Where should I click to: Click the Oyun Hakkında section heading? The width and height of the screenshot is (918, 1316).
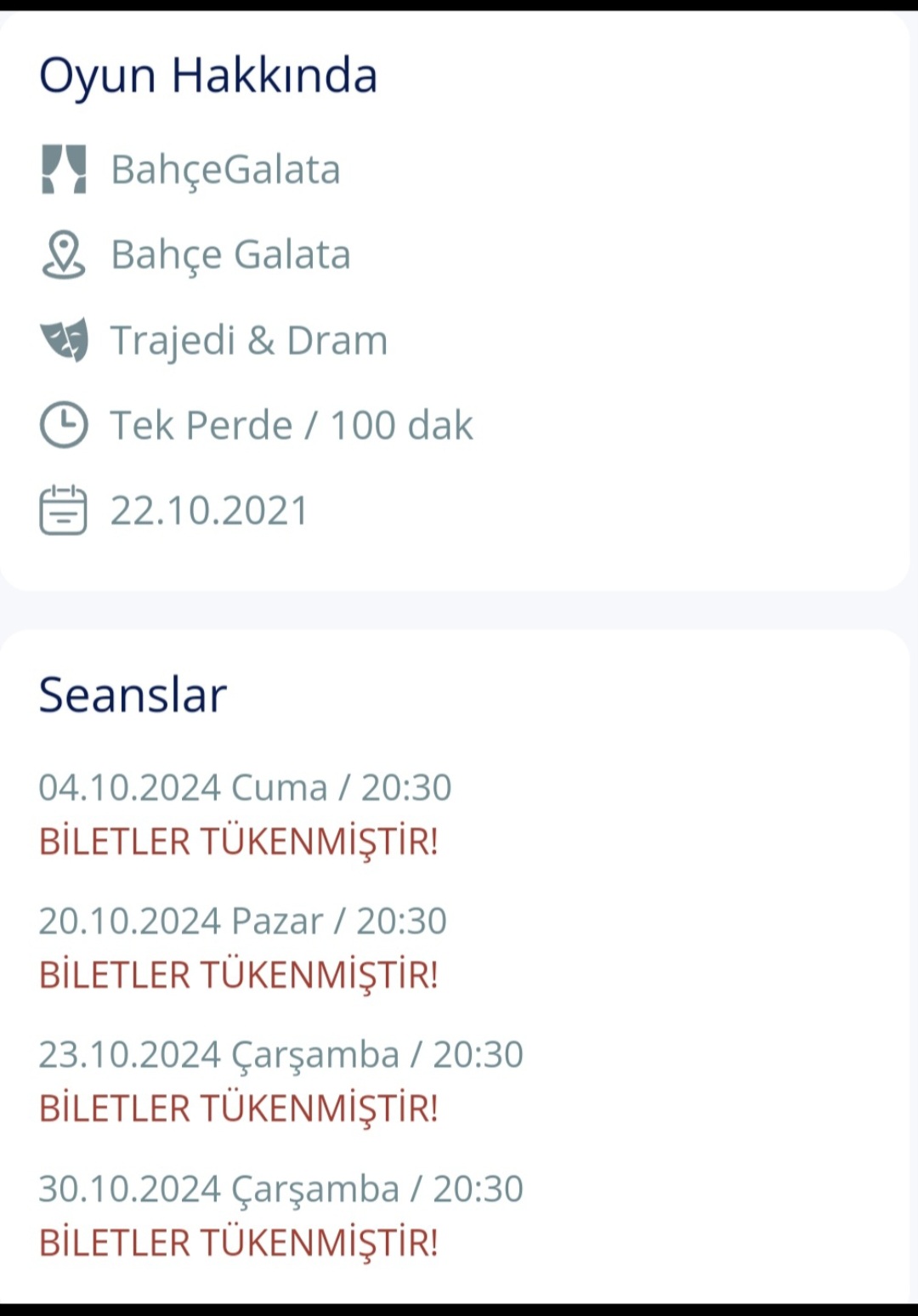[x=209, y=75]
